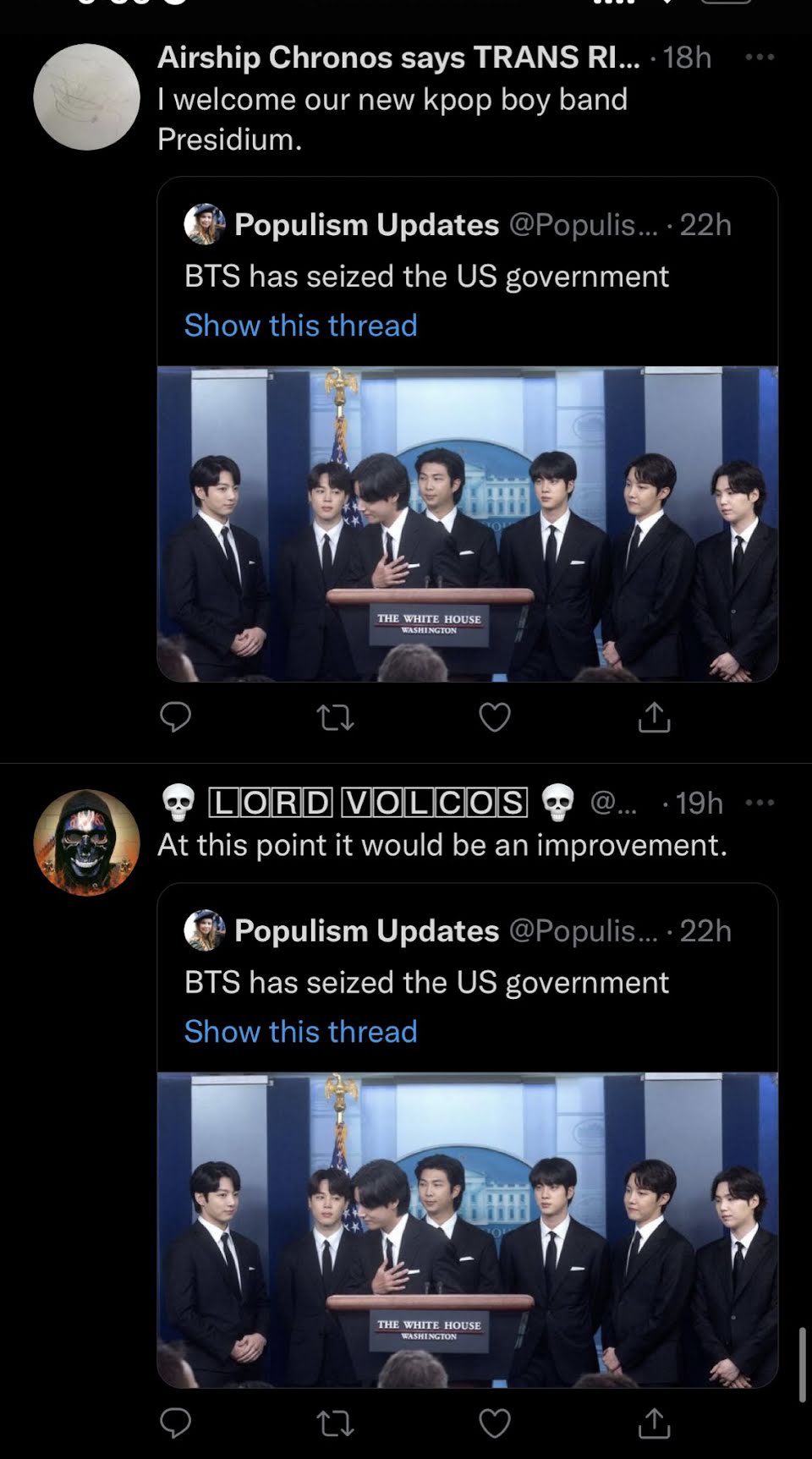Open overflow menu on Airship Chronos tweet
This screenshot has height=1459, width=812.
(759, 58)
